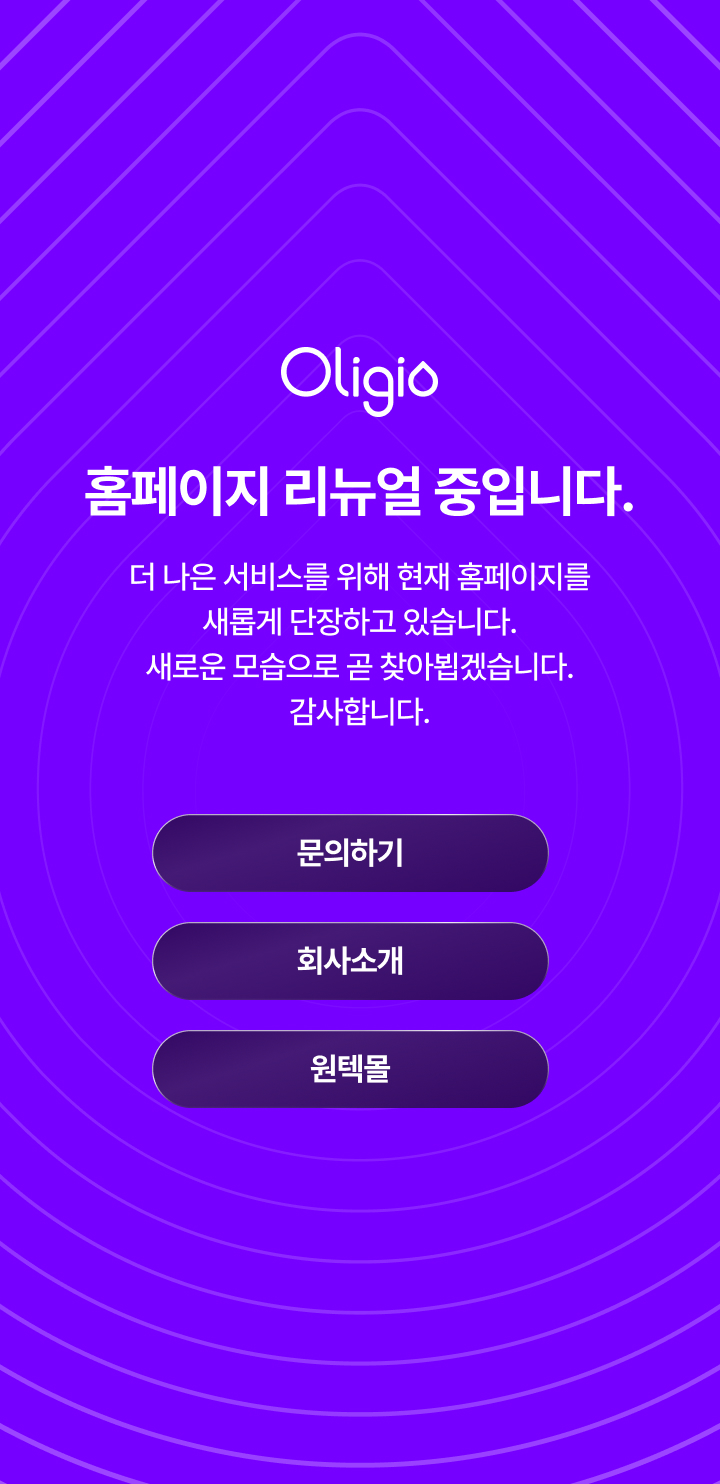The image size is (720, 1484).
Task: Open the 회사소개 page
Action: [x=350, y=961]
